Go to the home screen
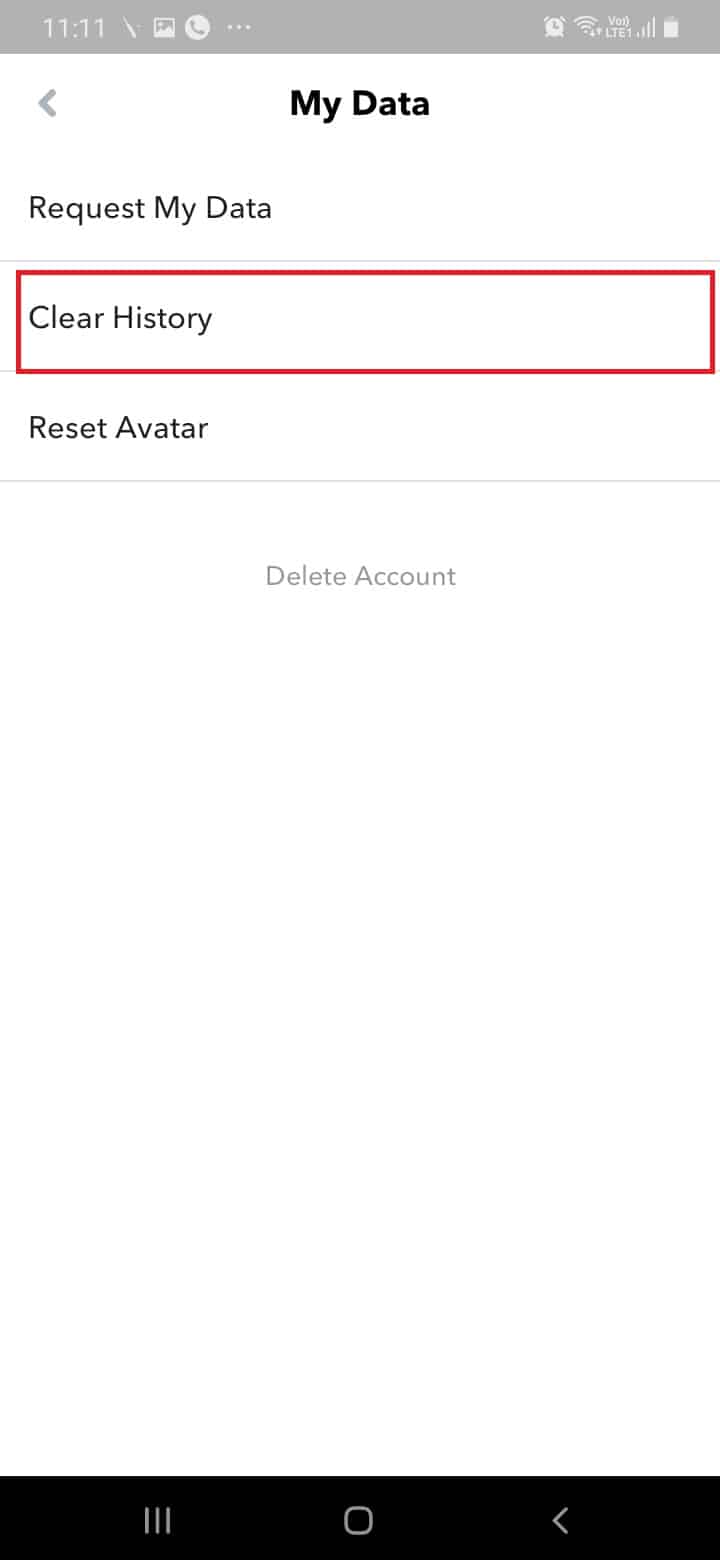The width and height of the screenshot is (720, 1560). (x=358, y=1520)
